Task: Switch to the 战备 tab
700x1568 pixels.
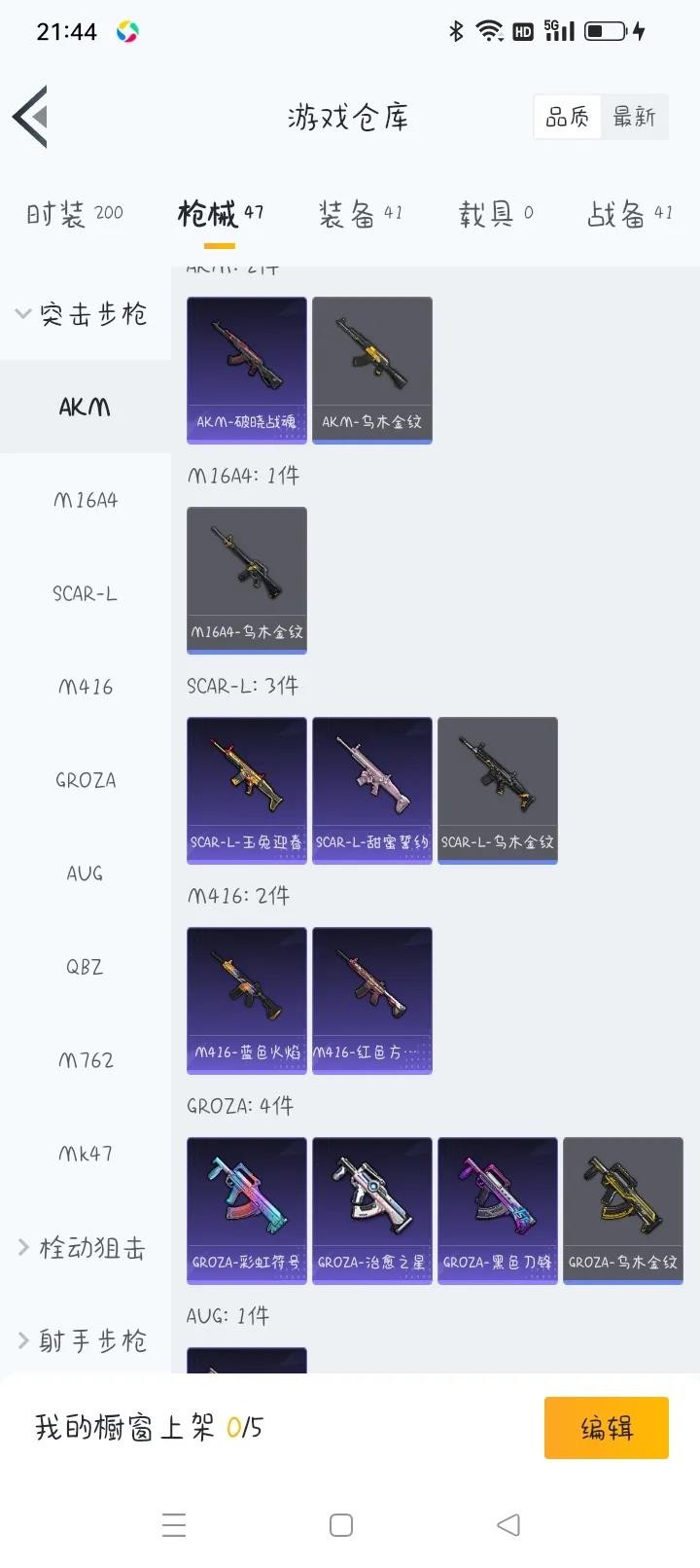Action: click(630, 213)
